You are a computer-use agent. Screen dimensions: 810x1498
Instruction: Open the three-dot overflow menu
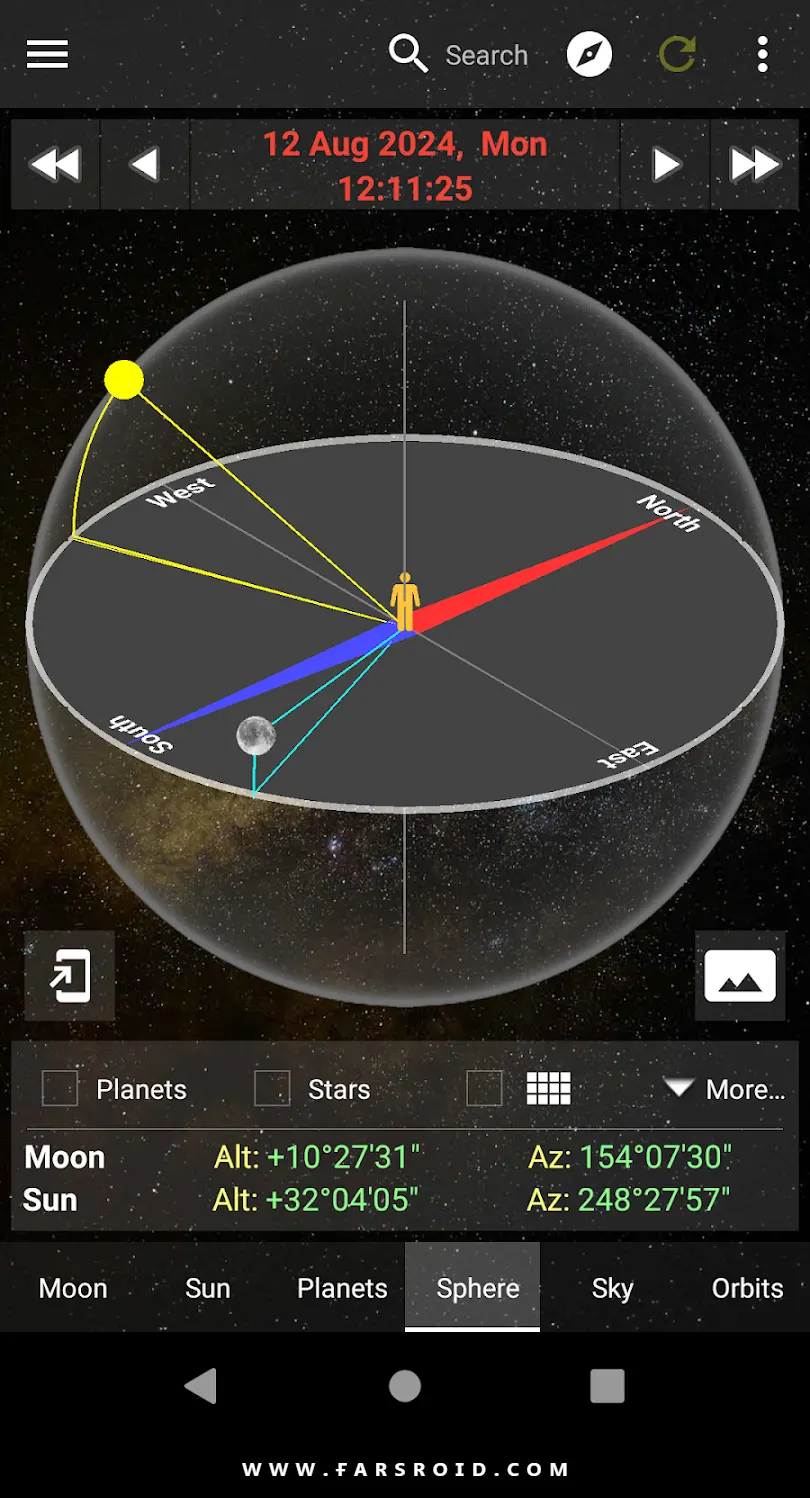(762, 54)
